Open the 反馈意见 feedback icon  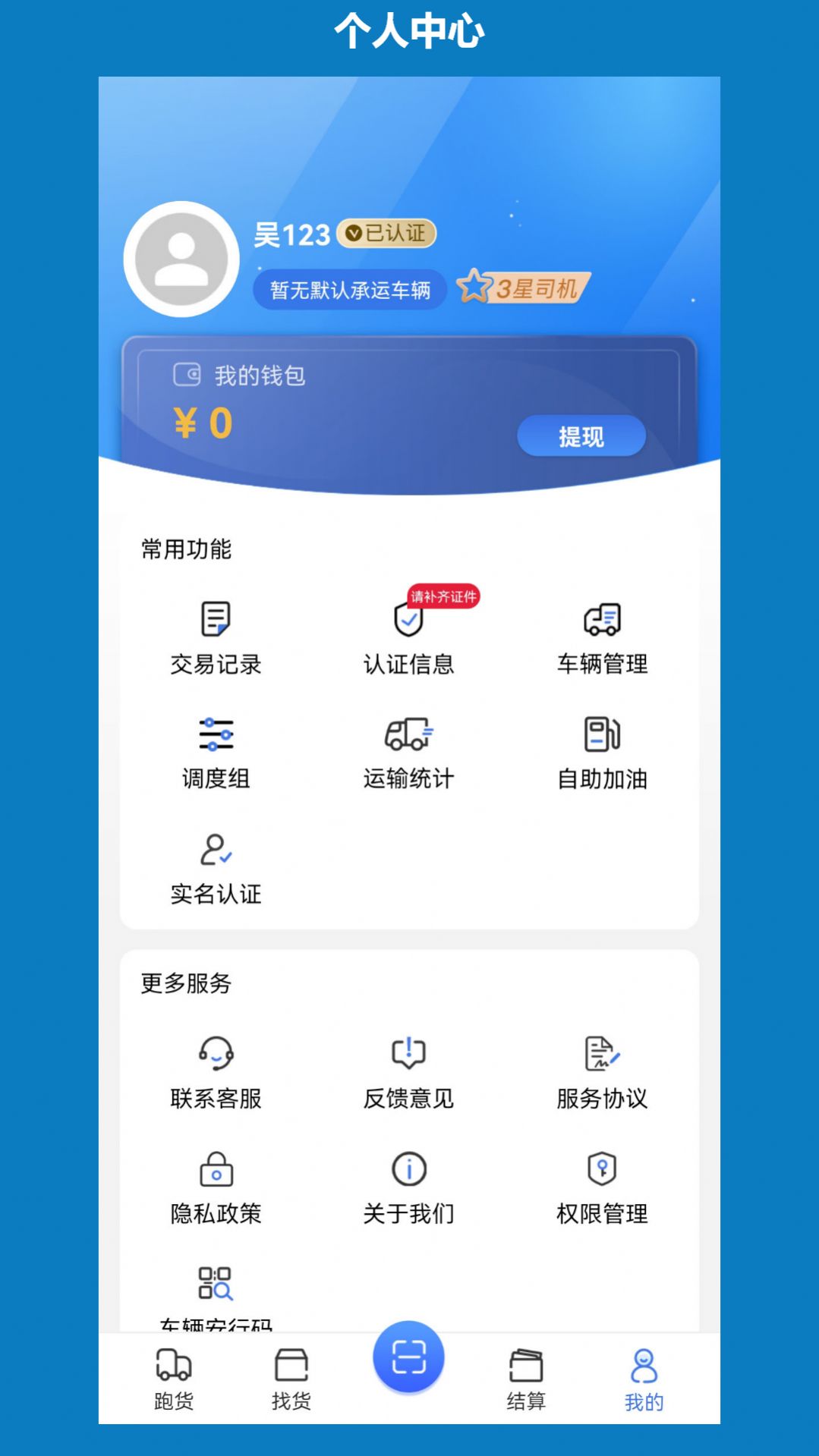(408, 1068)
